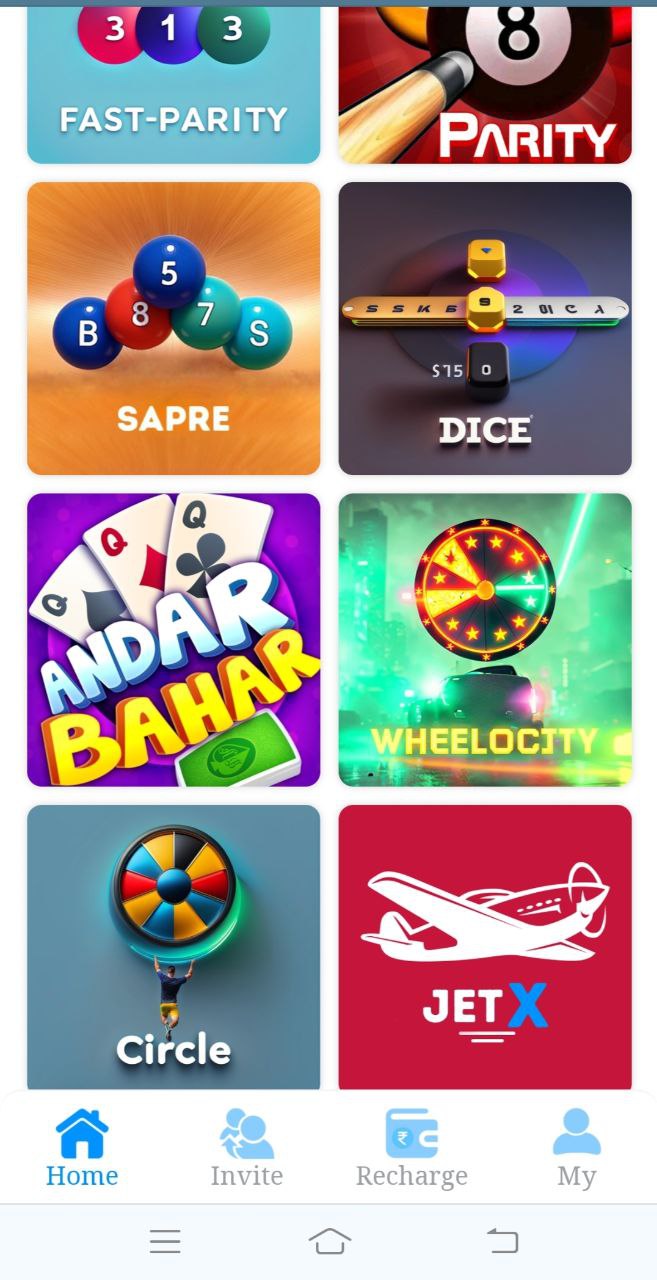Open the Wheelocity game
Screen dimensions: 657x1280
click(485, 640)
